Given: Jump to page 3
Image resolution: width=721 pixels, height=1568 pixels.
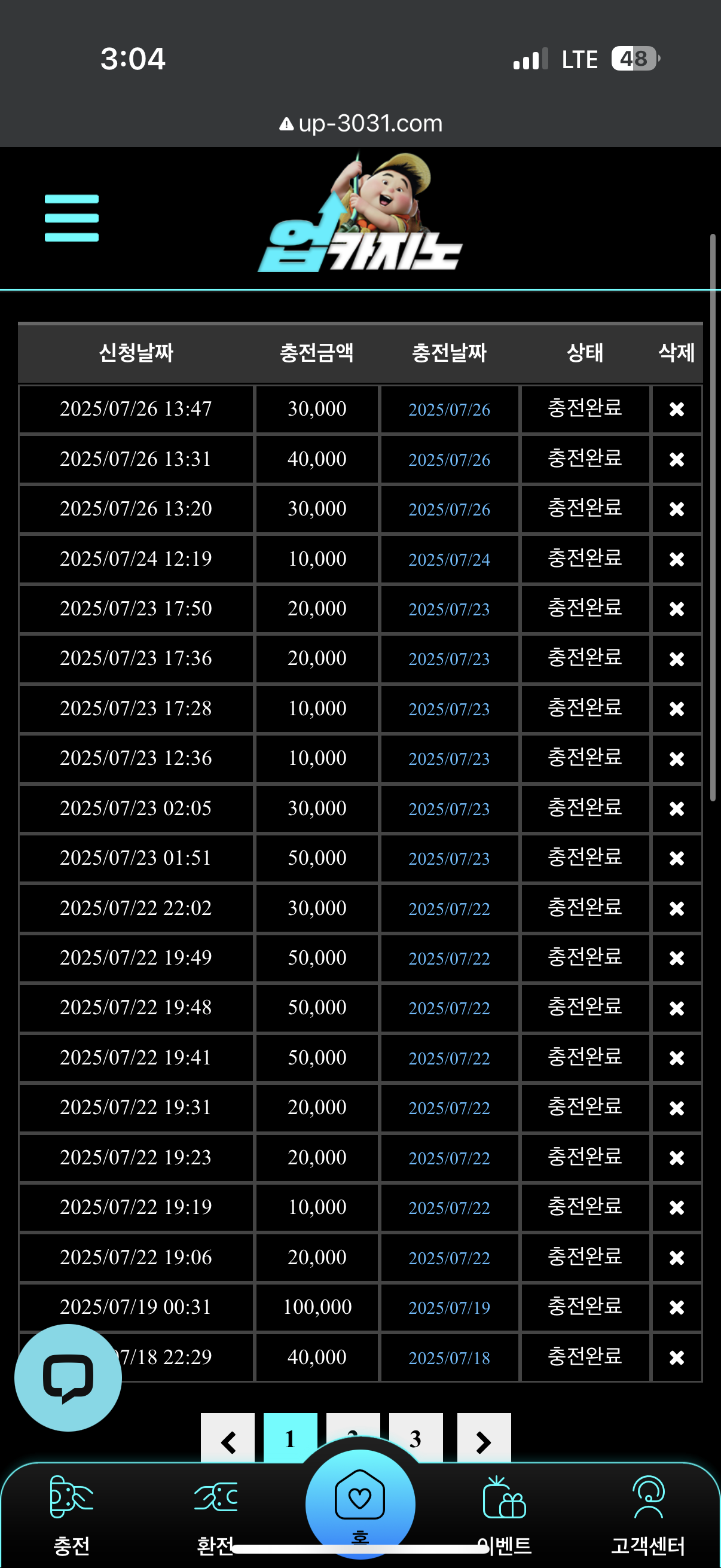Looking at the screenshot, I should (416, 1438).
